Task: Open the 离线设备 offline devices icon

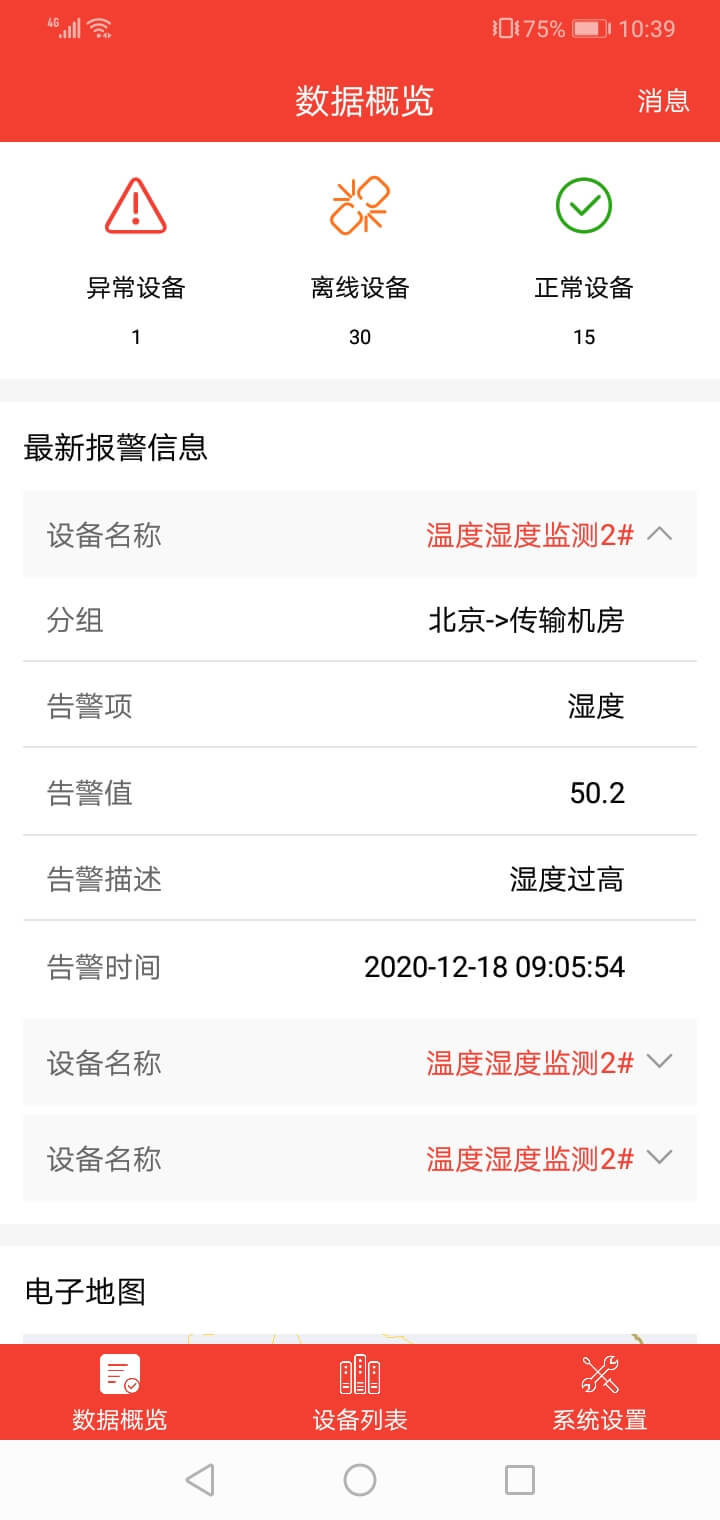Action: point(360,204)
